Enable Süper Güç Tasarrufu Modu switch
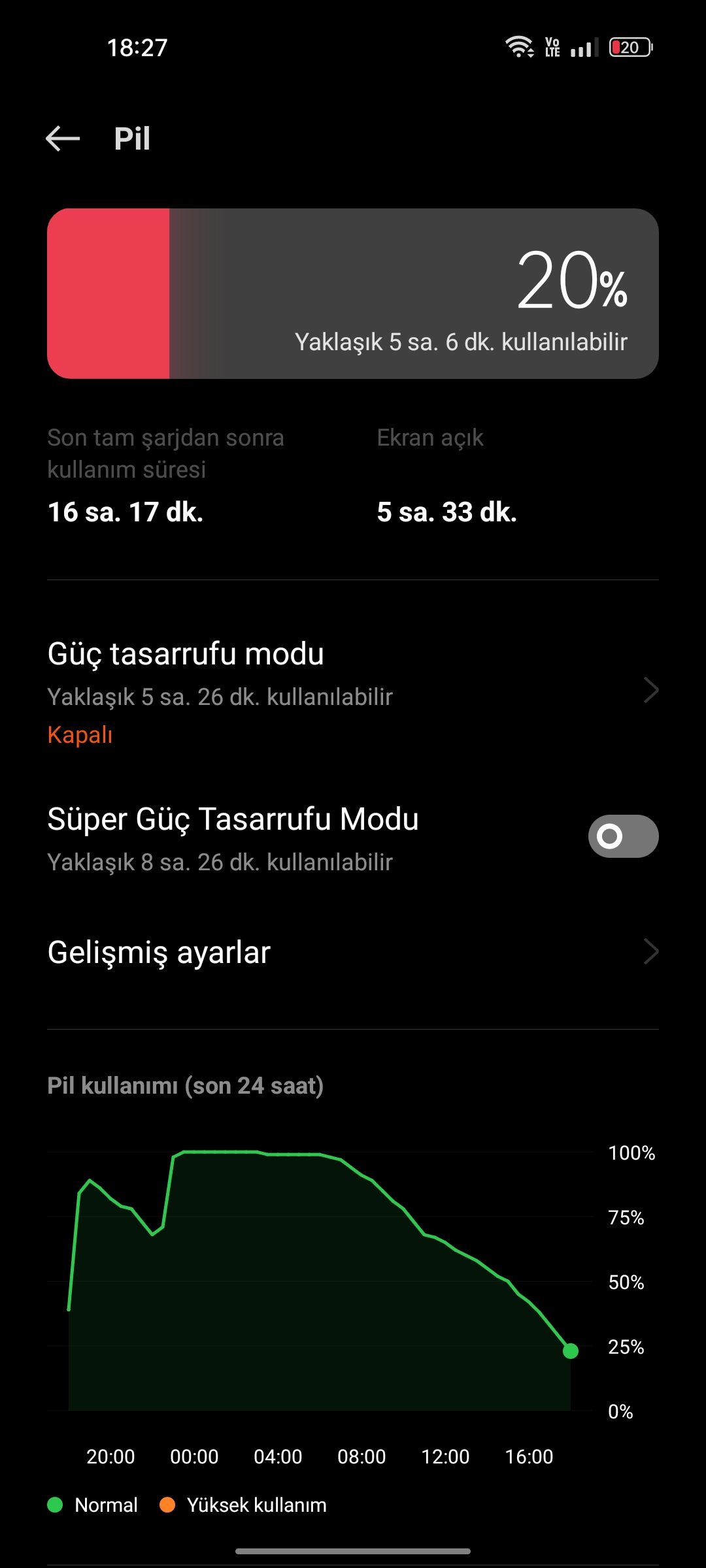706x1568 pixels. click(x=623, y=836)
